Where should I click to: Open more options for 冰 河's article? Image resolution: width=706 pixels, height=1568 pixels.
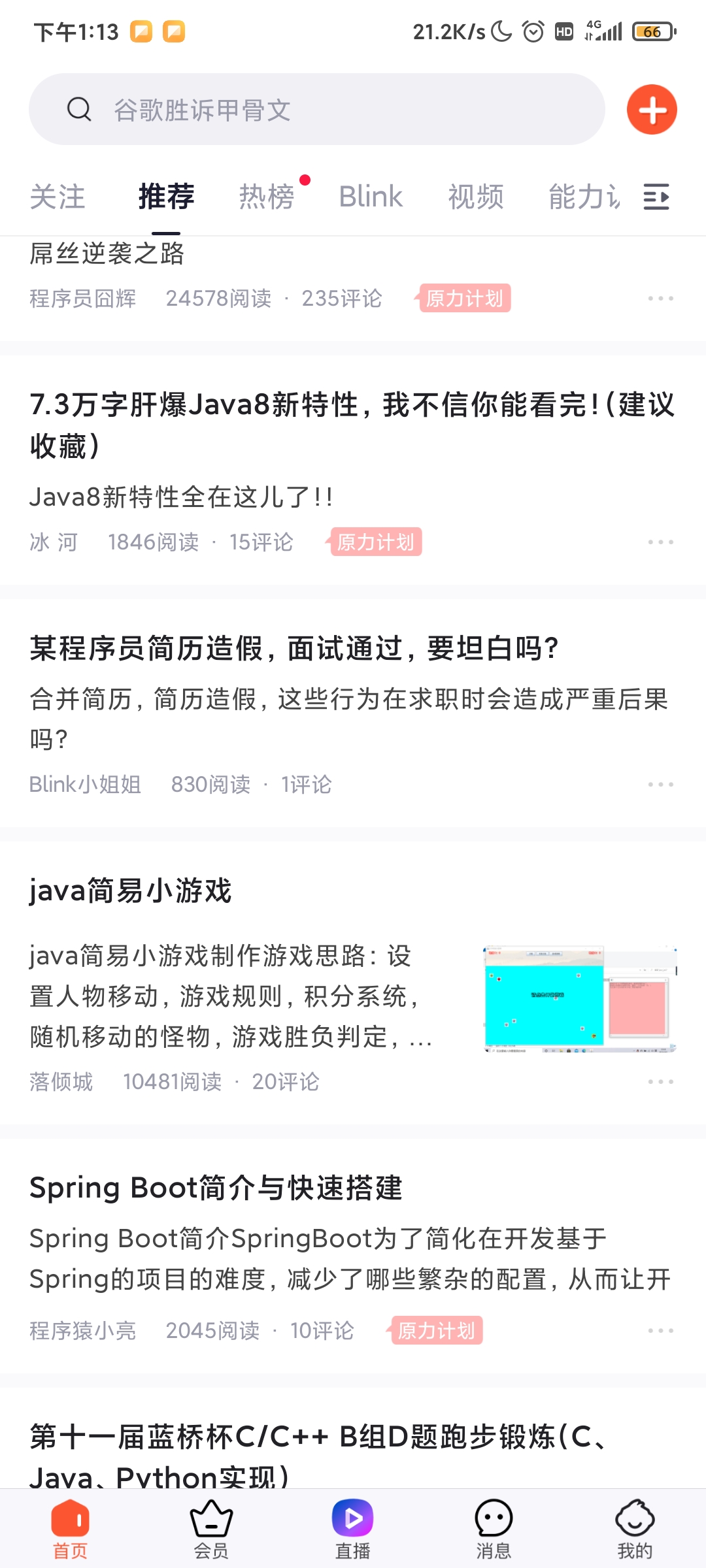point(660,542)
